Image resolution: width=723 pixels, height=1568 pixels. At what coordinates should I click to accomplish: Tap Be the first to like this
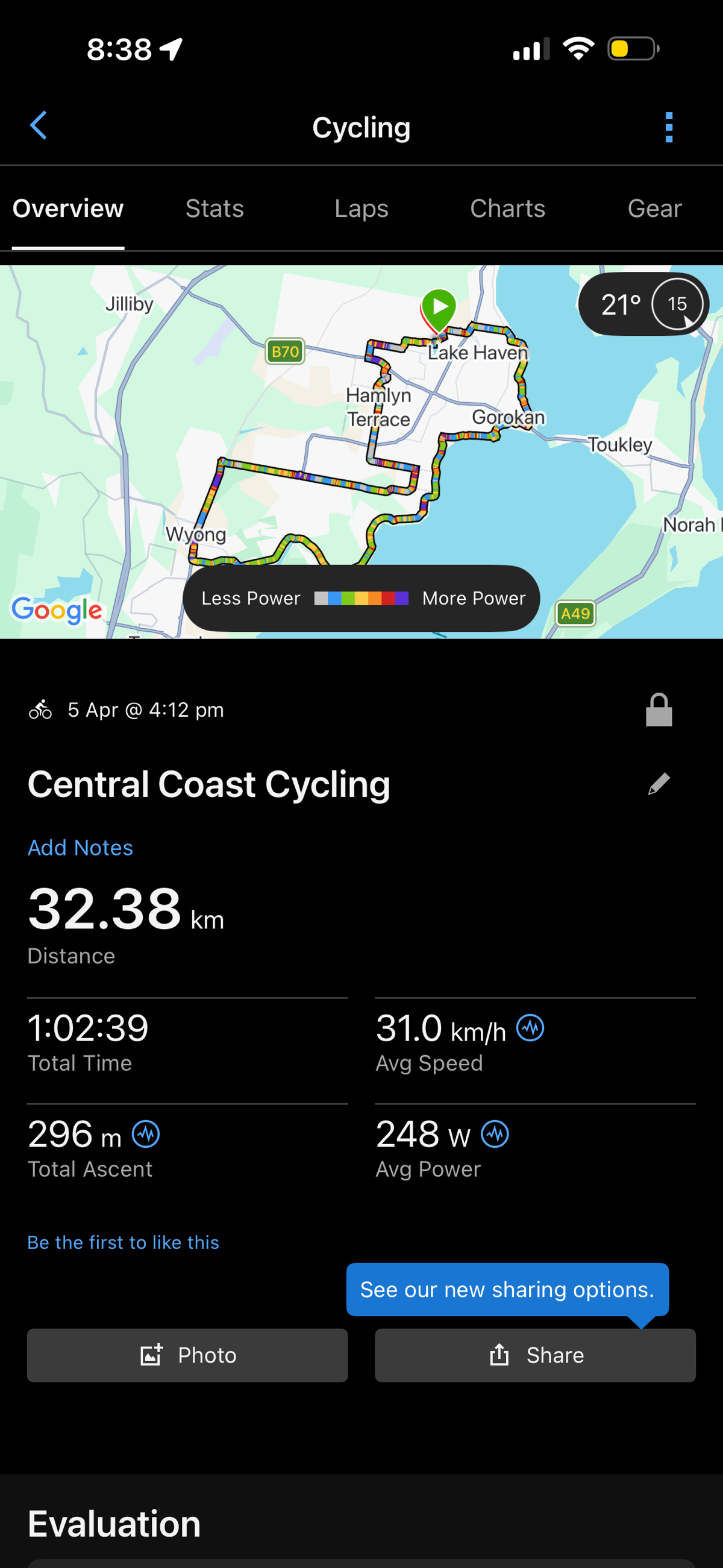[123, 1242]
